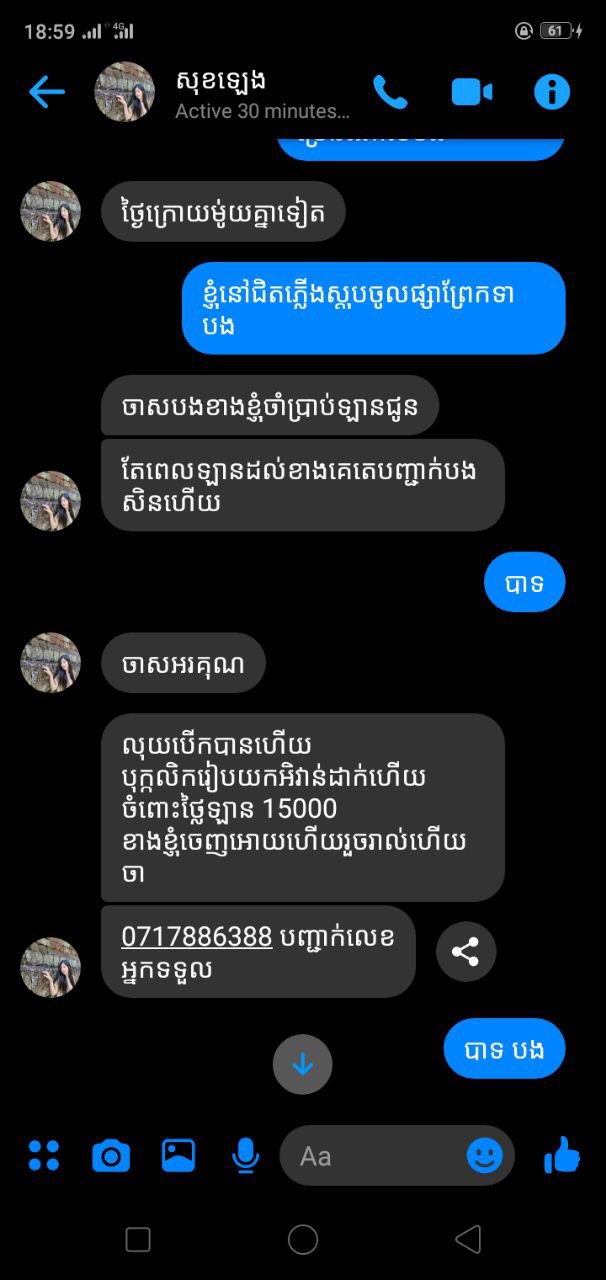Start a video call
Viewport: 606px width, 1280px height.
(x=471, y=92)
